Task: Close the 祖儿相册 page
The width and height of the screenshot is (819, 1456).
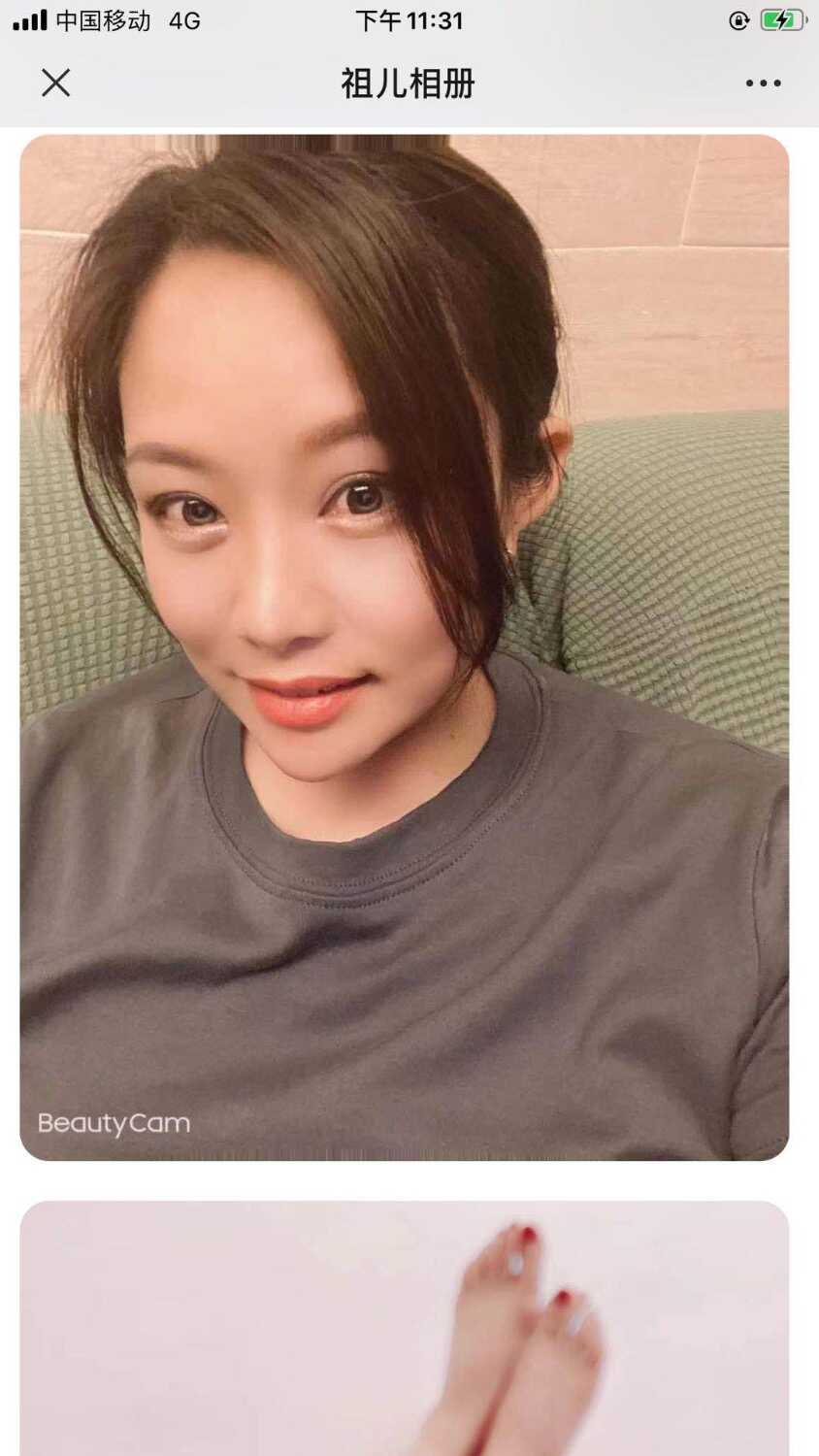Action: tap(56, 83)
